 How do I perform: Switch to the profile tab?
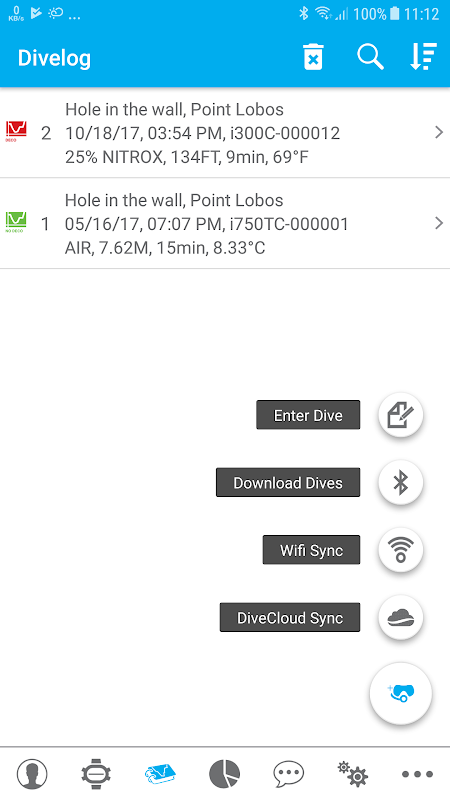tap(32, 774)
